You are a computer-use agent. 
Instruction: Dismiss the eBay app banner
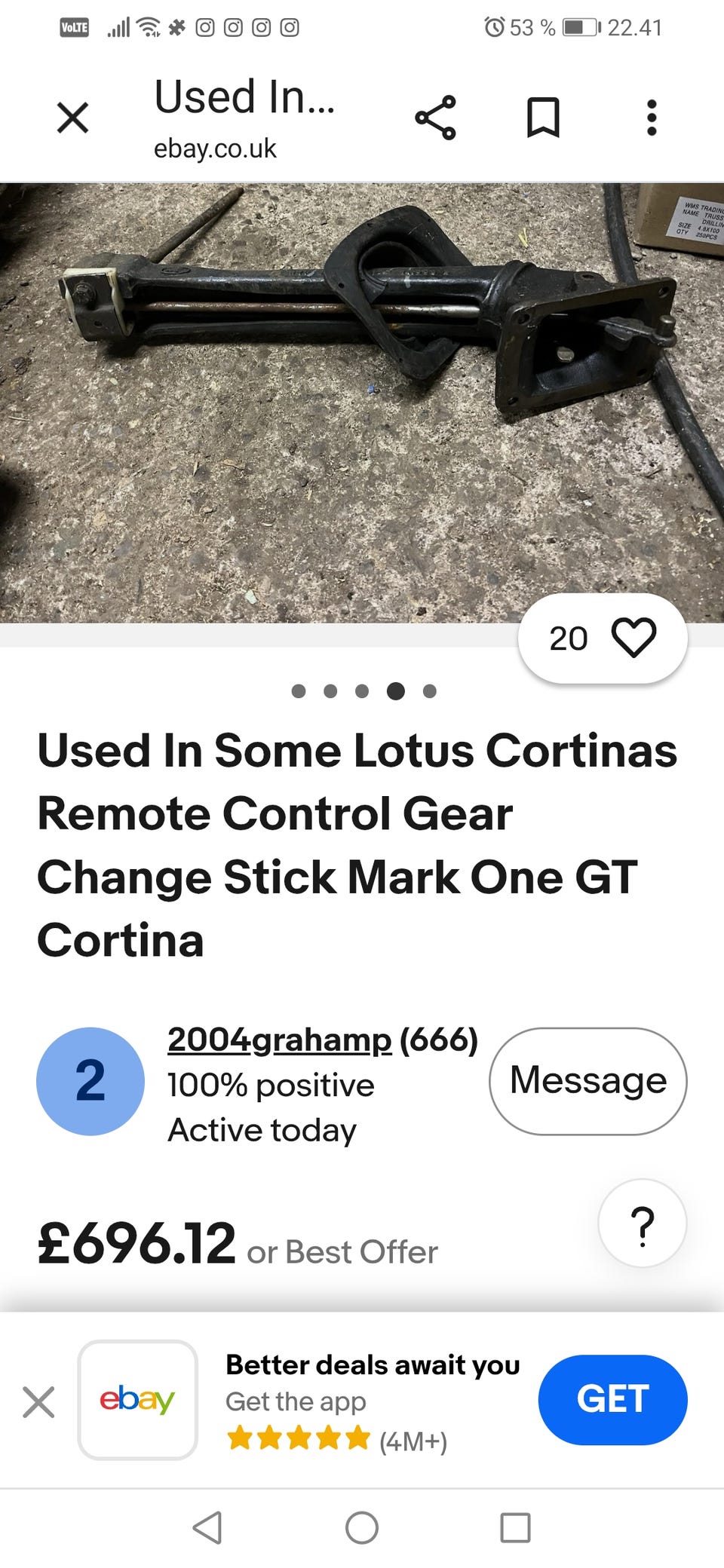38,1402
